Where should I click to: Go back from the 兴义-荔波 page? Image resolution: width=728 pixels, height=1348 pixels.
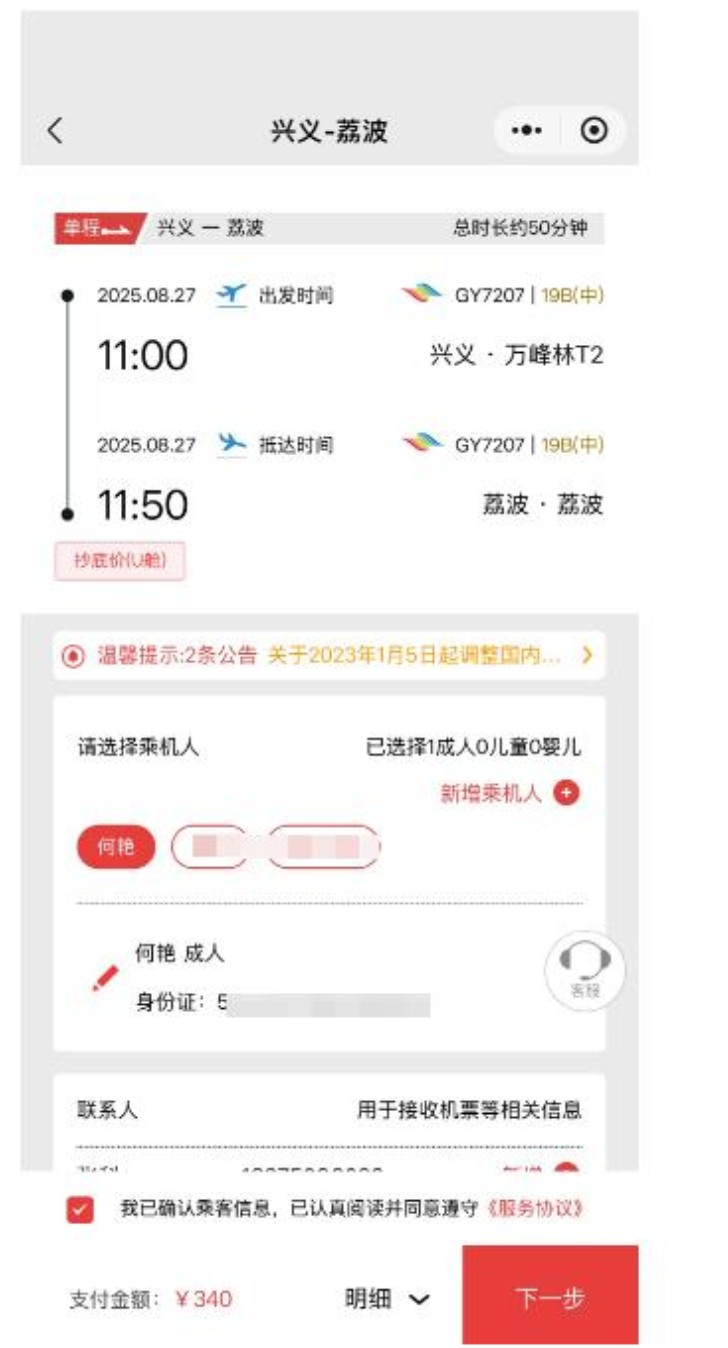(x=55, y=131)
